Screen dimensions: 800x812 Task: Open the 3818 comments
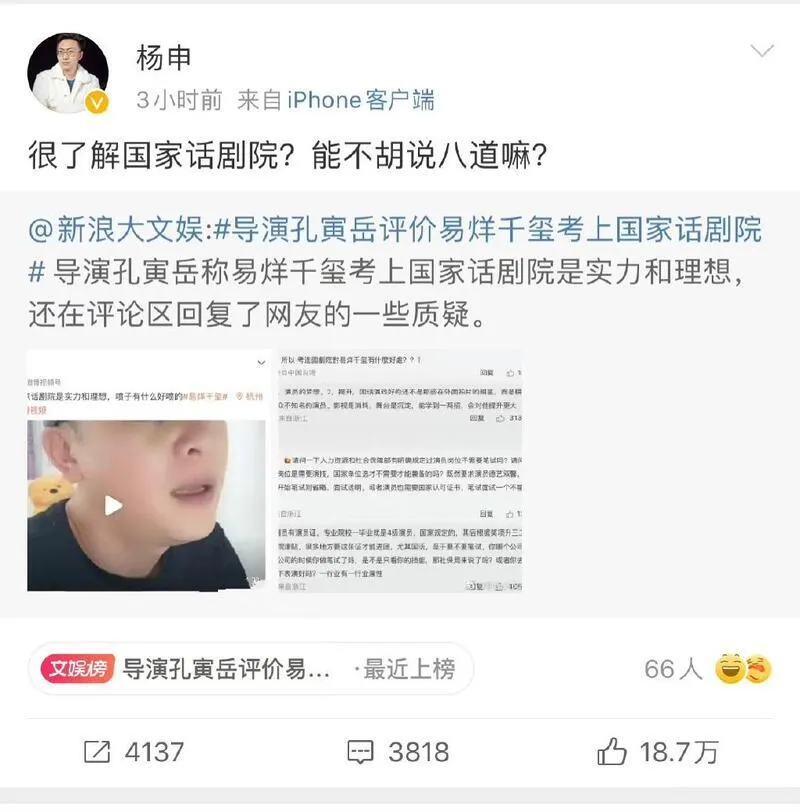398,752
